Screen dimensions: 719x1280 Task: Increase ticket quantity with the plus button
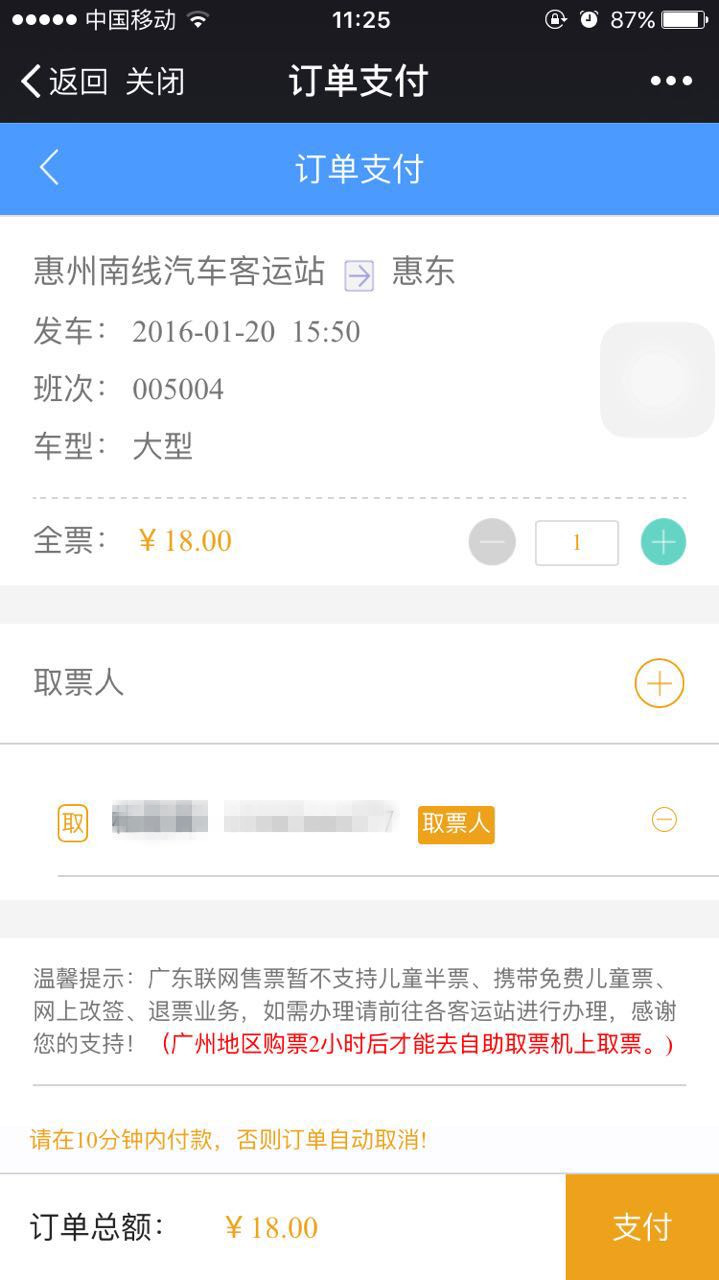[x=663, y=543]
